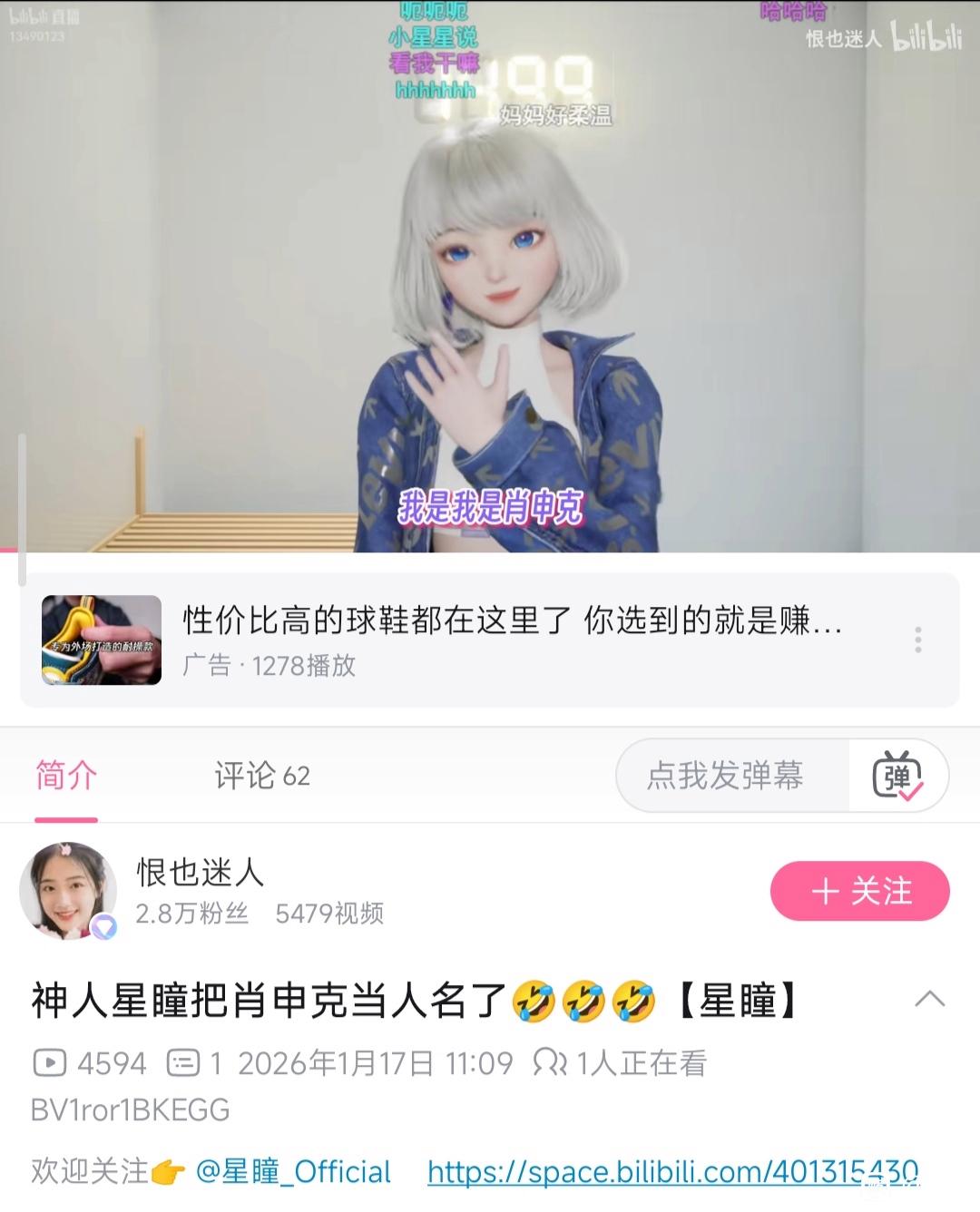
Task: Tap the video player area
Action: coord(490,272)
